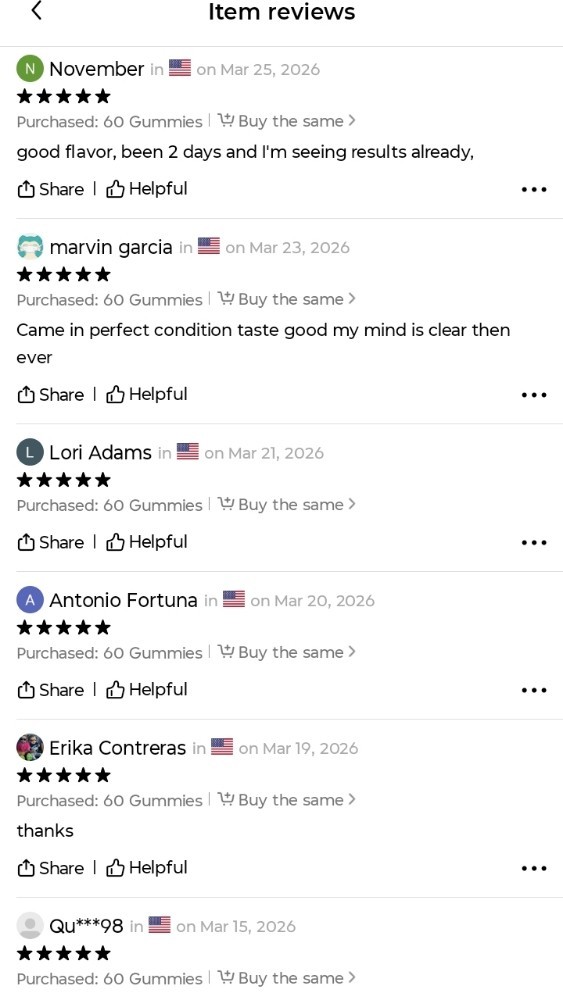The image size is (563, 1000).
Task: Open more options on November's review
Action: 534,190
